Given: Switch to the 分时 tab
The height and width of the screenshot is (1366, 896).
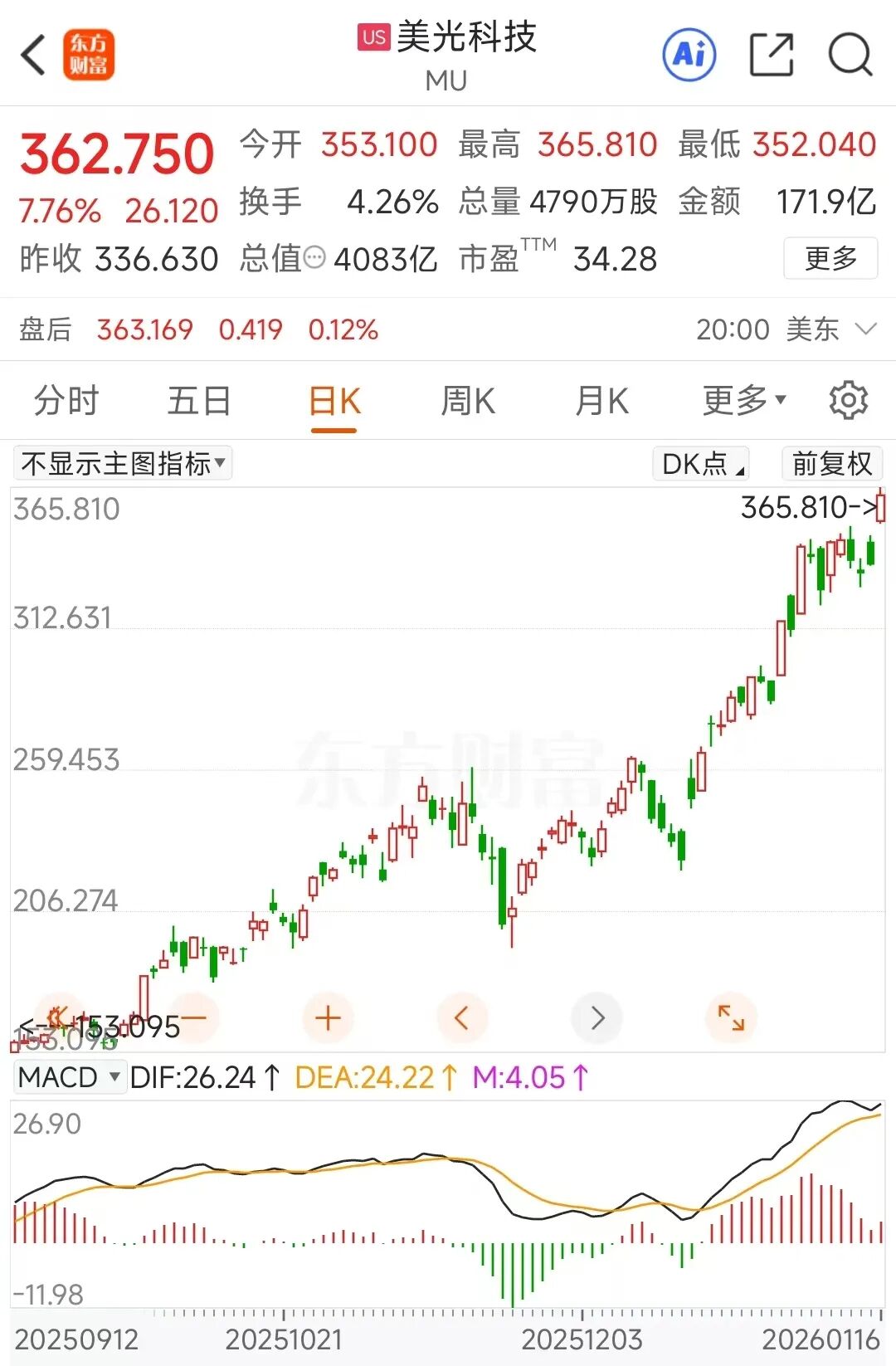Looking at the screenshot, I should [66, 402].
